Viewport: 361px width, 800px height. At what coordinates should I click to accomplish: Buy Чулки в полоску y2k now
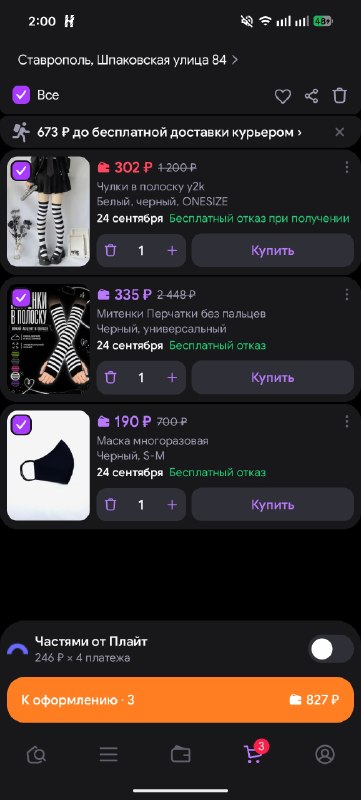(273, 251)
